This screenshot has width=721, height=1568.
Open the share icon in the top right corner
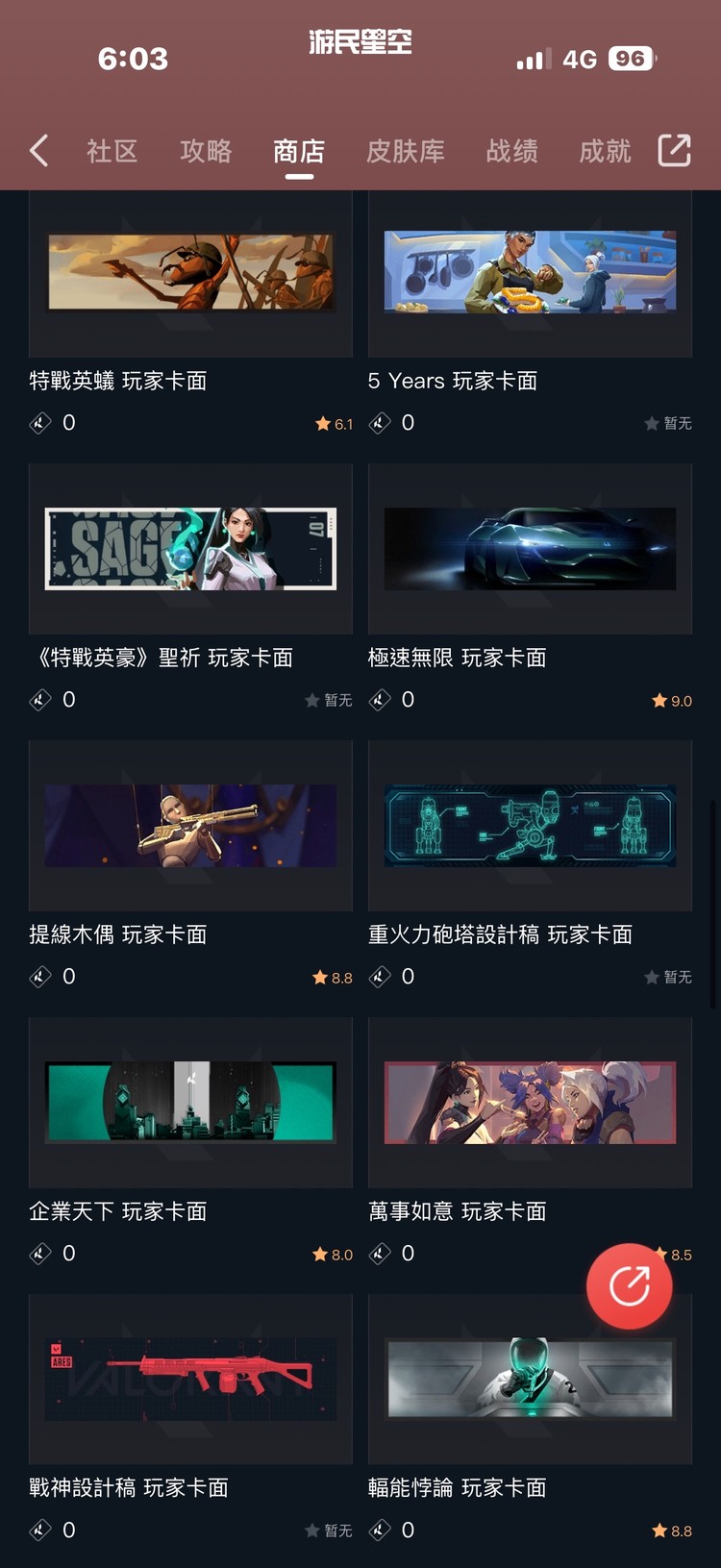pyautogui.click(x=674, y=151)
